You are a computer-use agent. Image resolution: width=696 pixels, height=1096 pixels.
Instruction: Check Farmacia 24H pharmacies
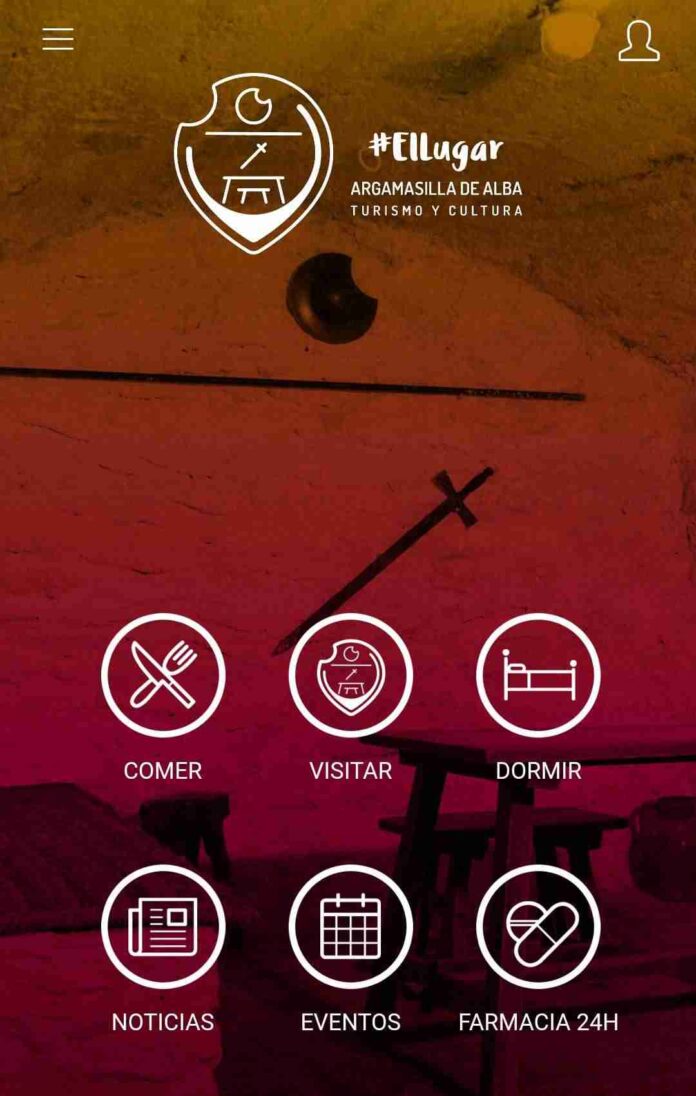[x=538, y=926]
